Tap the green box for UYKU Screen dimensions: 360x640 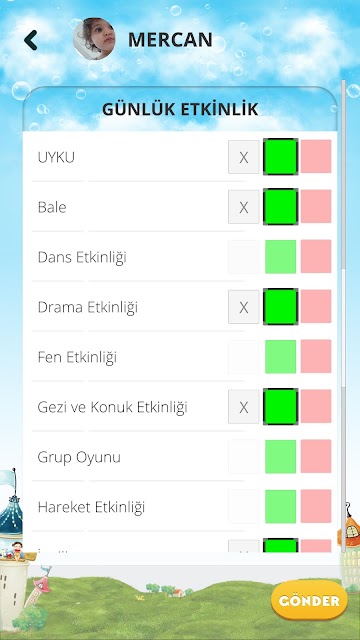coord(280,157)
